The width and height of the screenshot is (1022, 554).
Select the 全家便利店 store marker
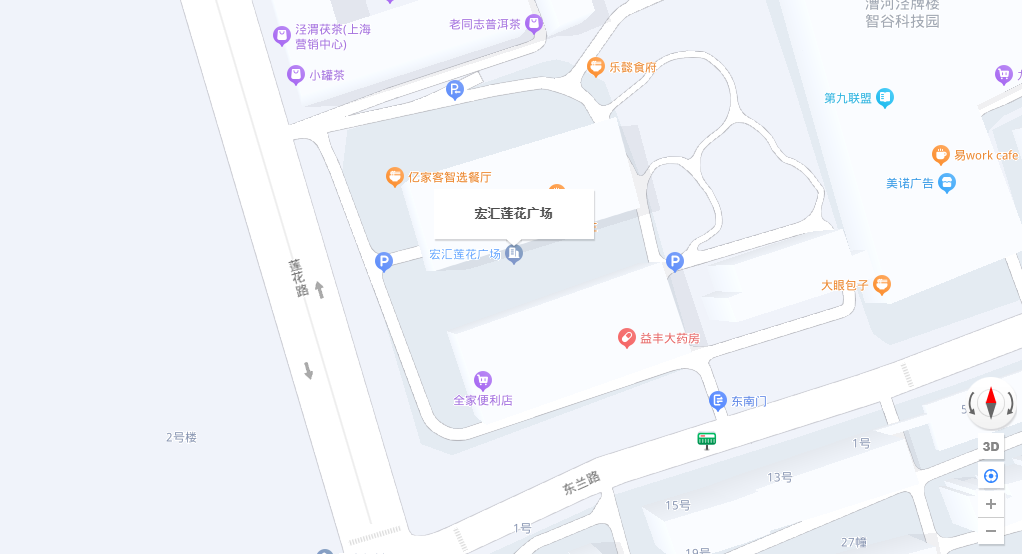[x=483, y=380]
